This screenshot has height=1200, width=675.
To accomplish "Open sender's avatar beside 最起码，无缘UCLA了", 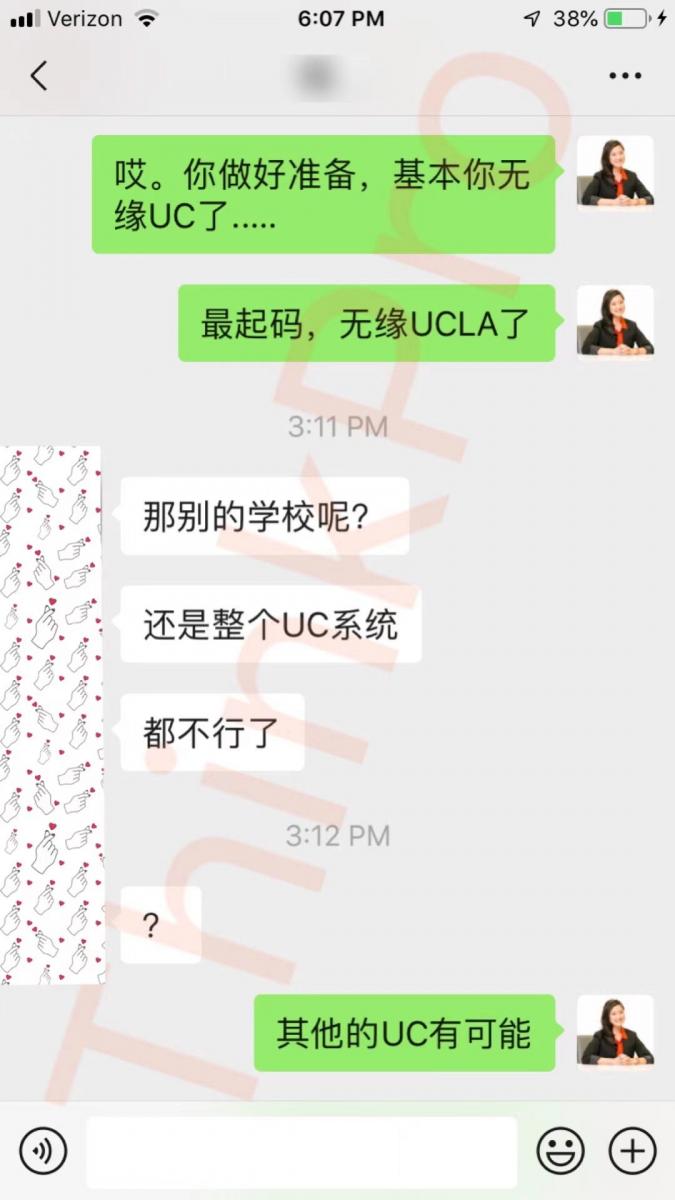I will point(615,323).
